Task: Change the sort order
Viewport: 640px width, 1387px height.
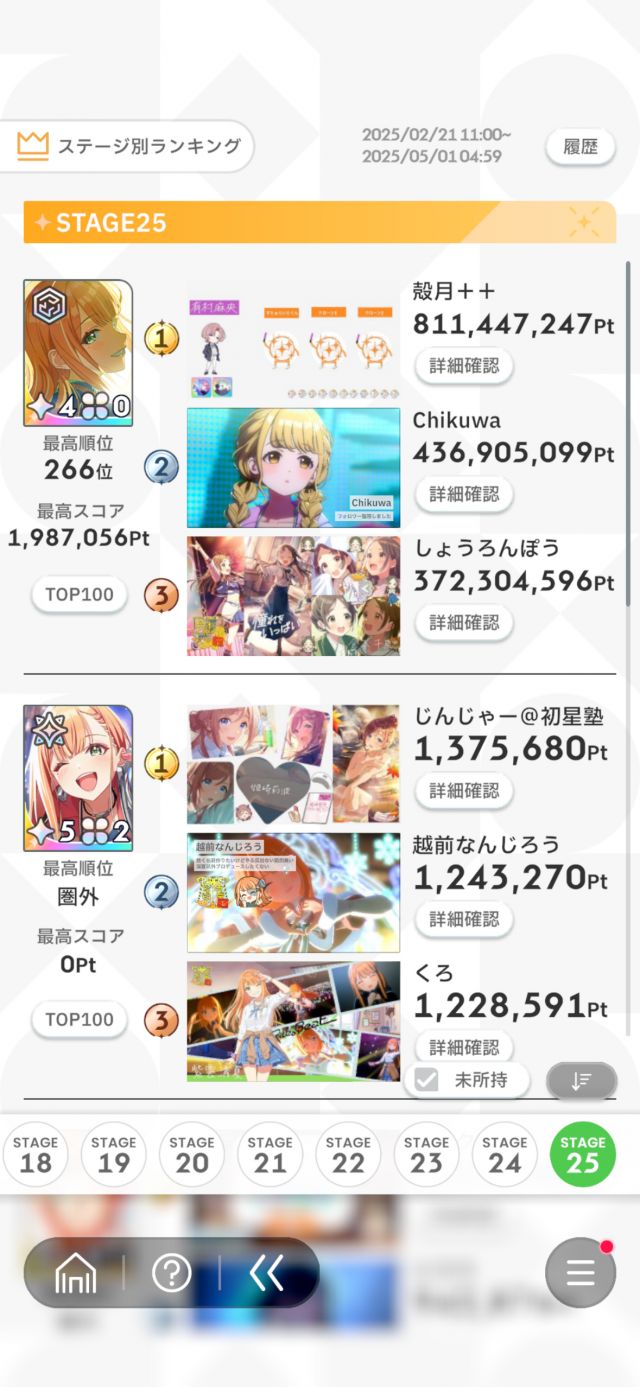Action: click(x=581, y=1081)
